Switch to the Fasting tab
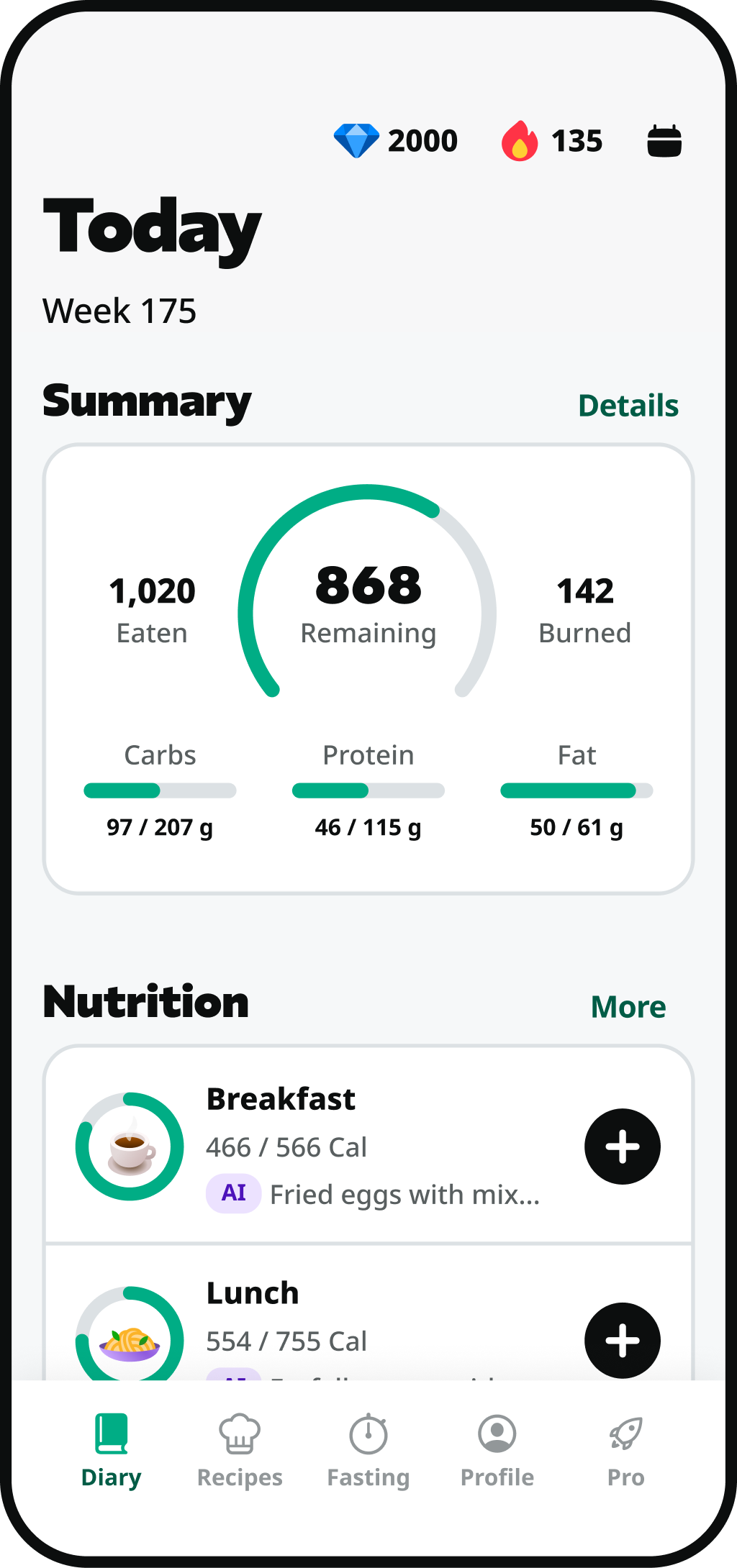This screenshot has width=737, height=1568. point(368,1449)
